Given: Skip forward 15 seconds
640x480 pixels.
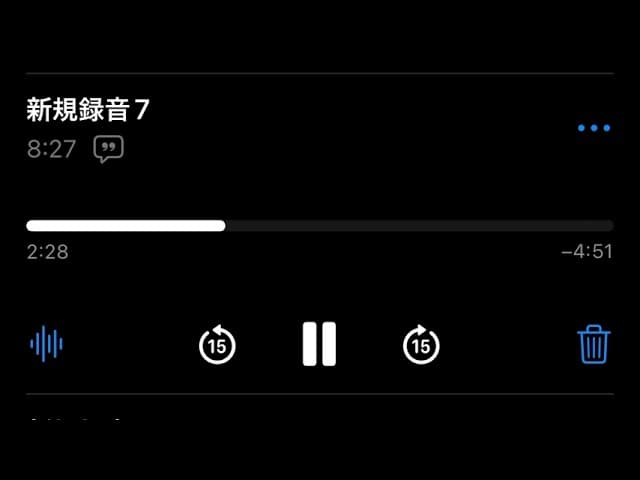Looking at the screenshot, I should pos(421,345).
